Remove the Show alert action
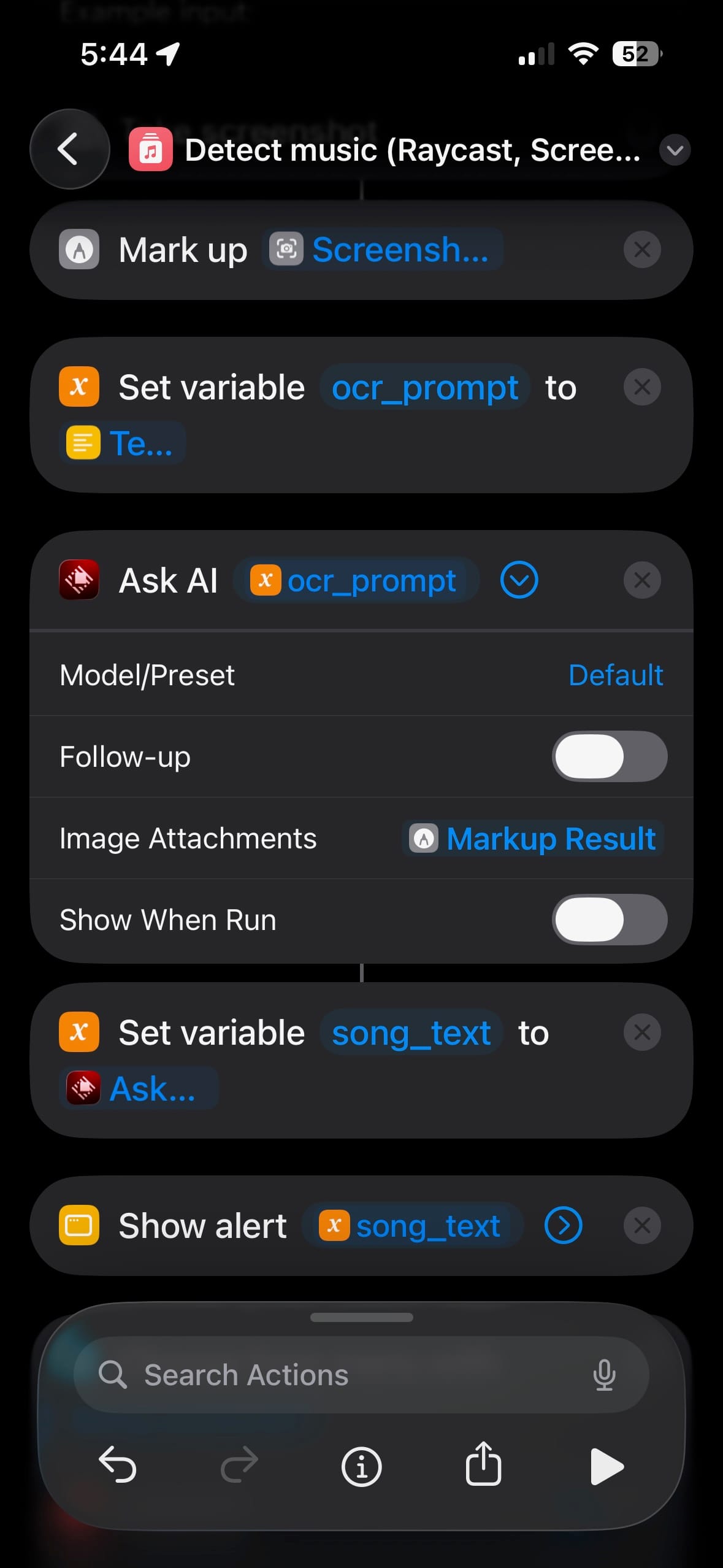 coord(641,1226)
